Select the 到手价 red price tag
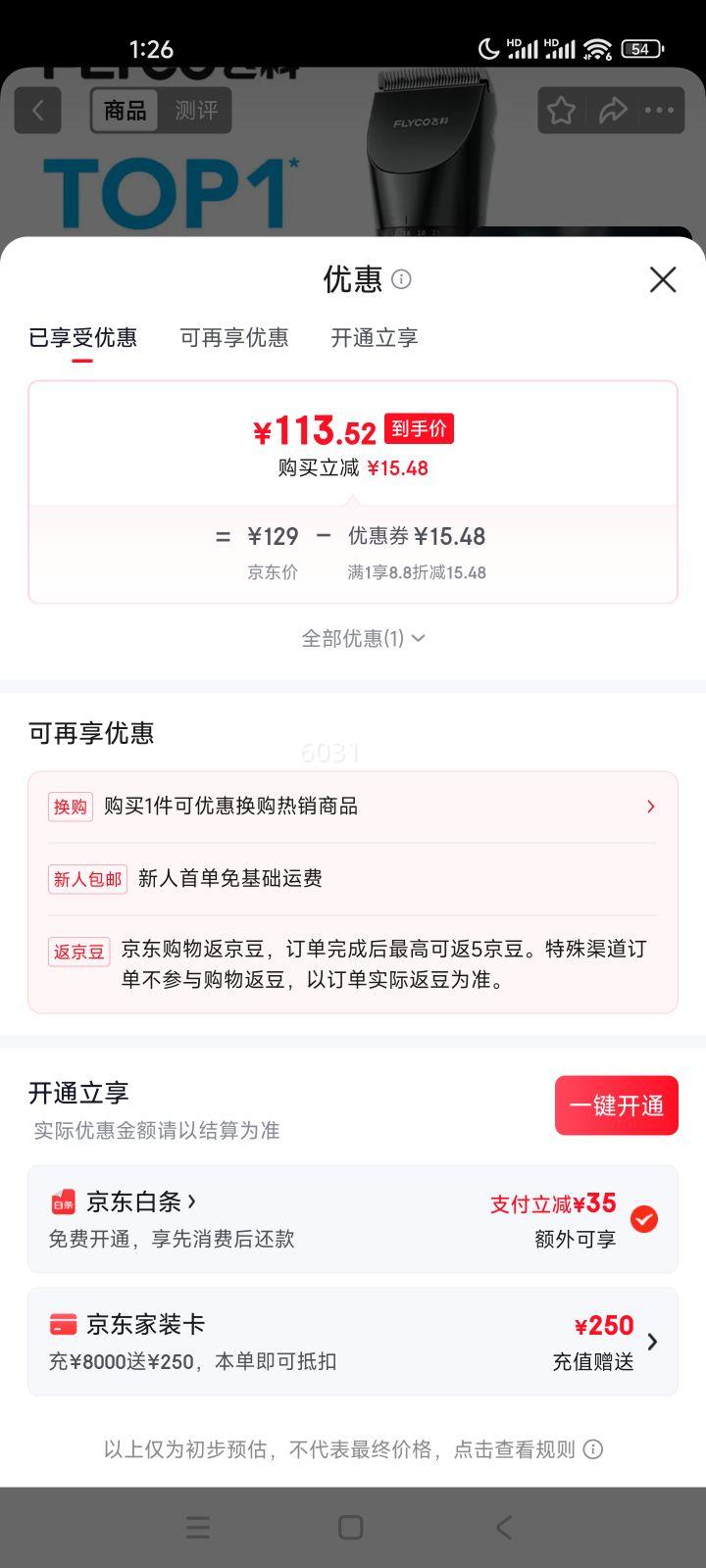 420,429
